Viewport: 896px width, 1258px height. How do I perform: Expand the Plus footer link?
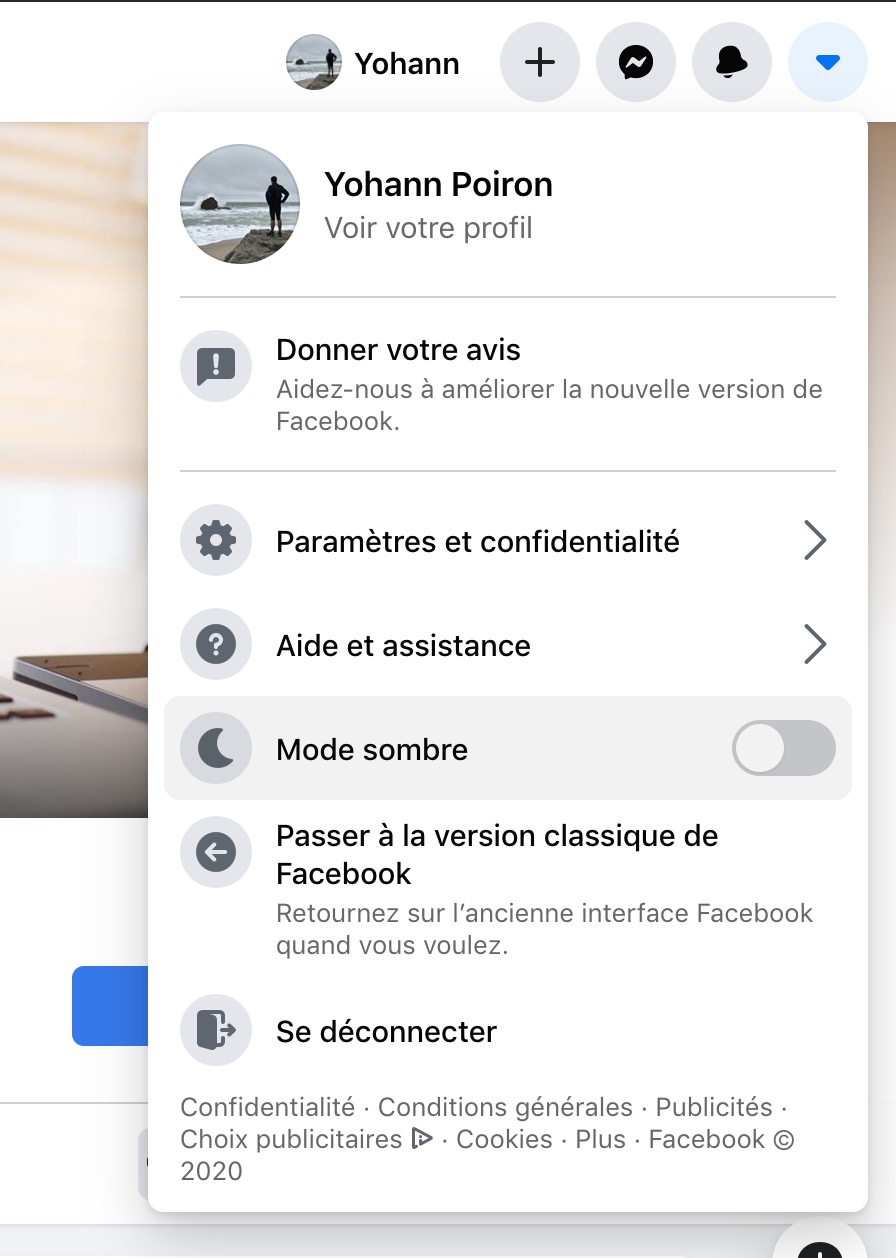pos(600,1139)
